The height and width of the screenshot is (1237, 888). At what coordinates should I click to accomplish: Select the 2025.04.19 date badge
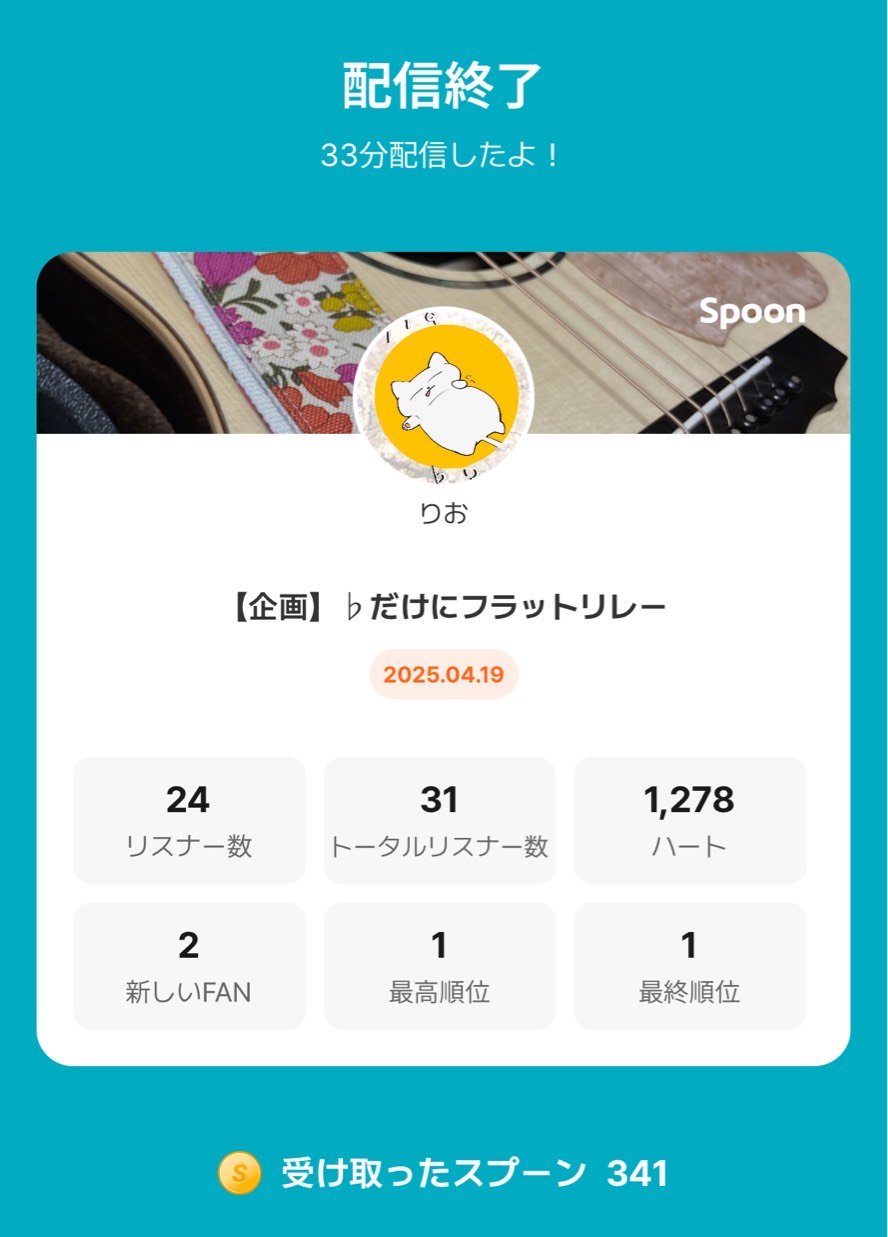(443, 674)
